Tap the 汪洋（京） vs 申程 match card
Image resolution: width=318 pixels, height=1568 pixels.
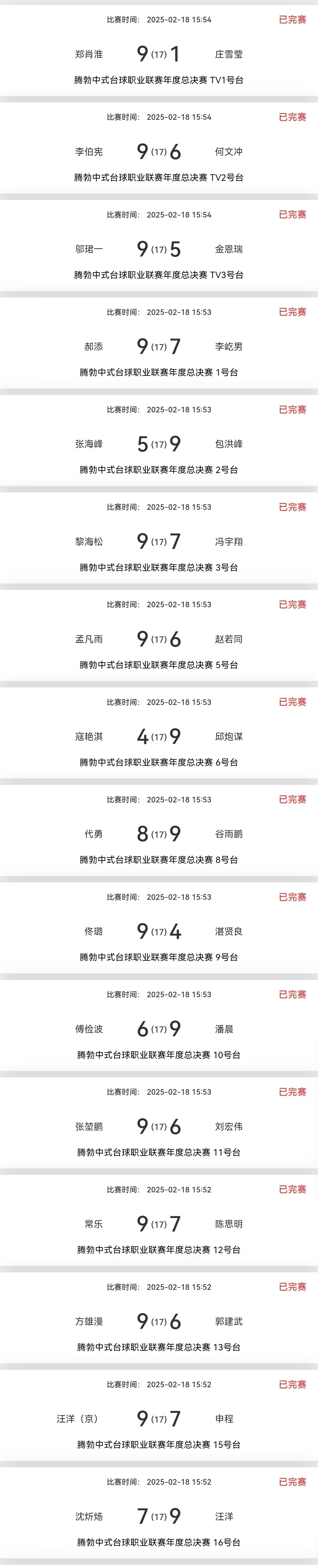click(x=158, y=1419)
